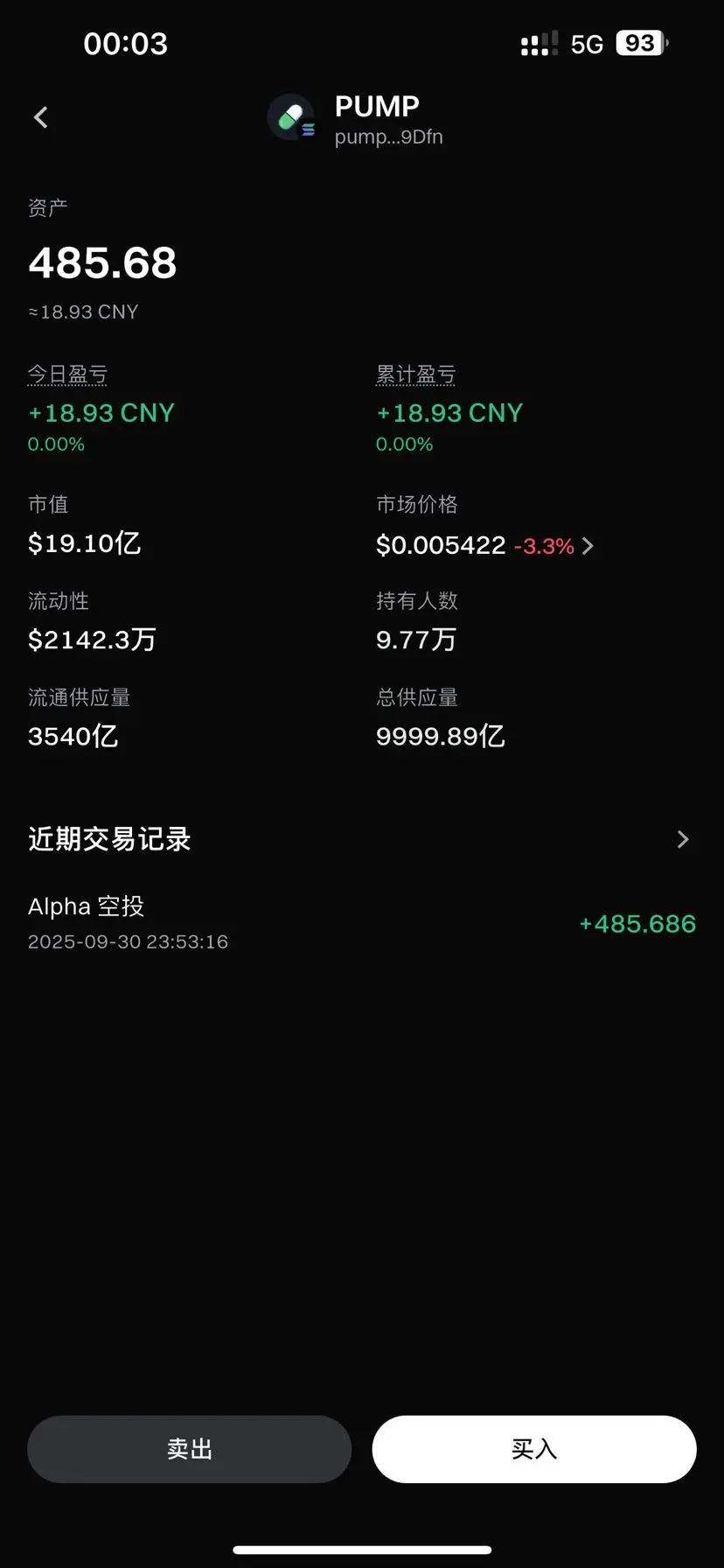The height and width of the screenshot is (1568, 724).
Task: View 今日盈亏 explanation
Action: [x=67, y=374]
